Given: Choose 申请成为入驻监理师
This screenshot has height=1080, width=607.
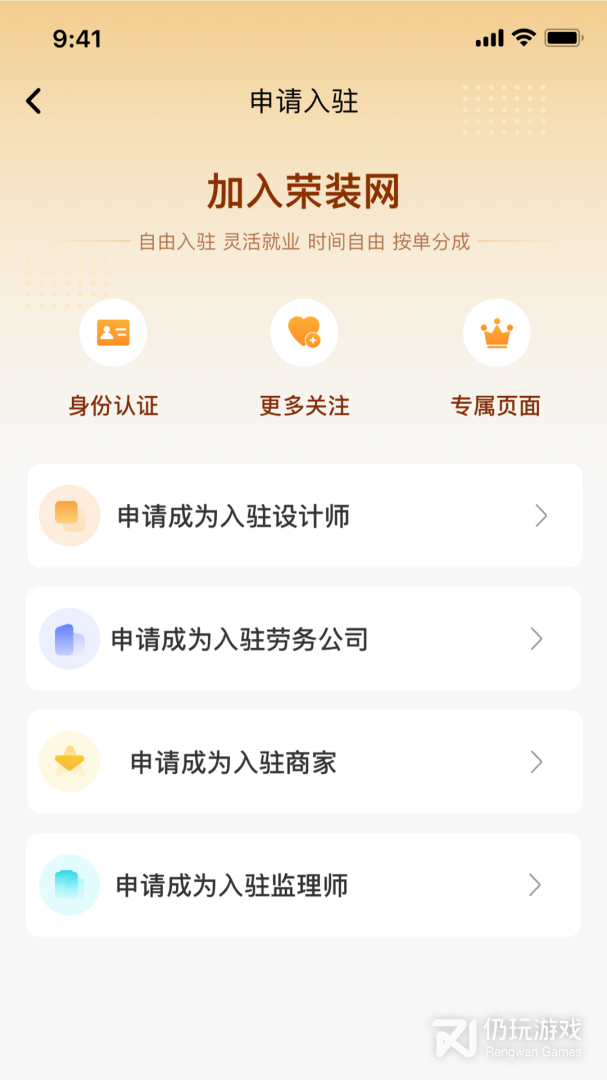Looking at the screenshot, I should click(304, 885).
